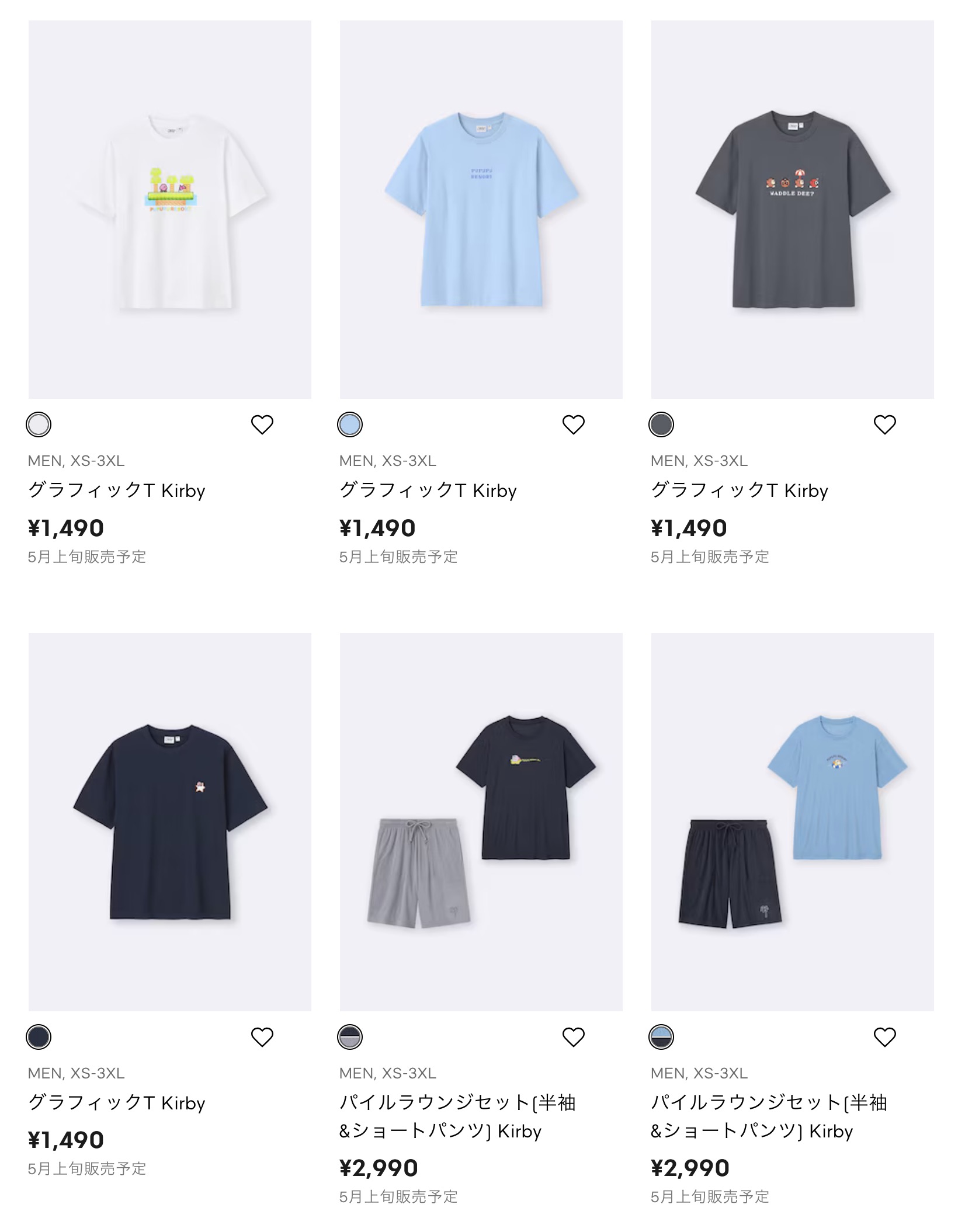Open the white Kirby graphic T product

tap(169, 210)
